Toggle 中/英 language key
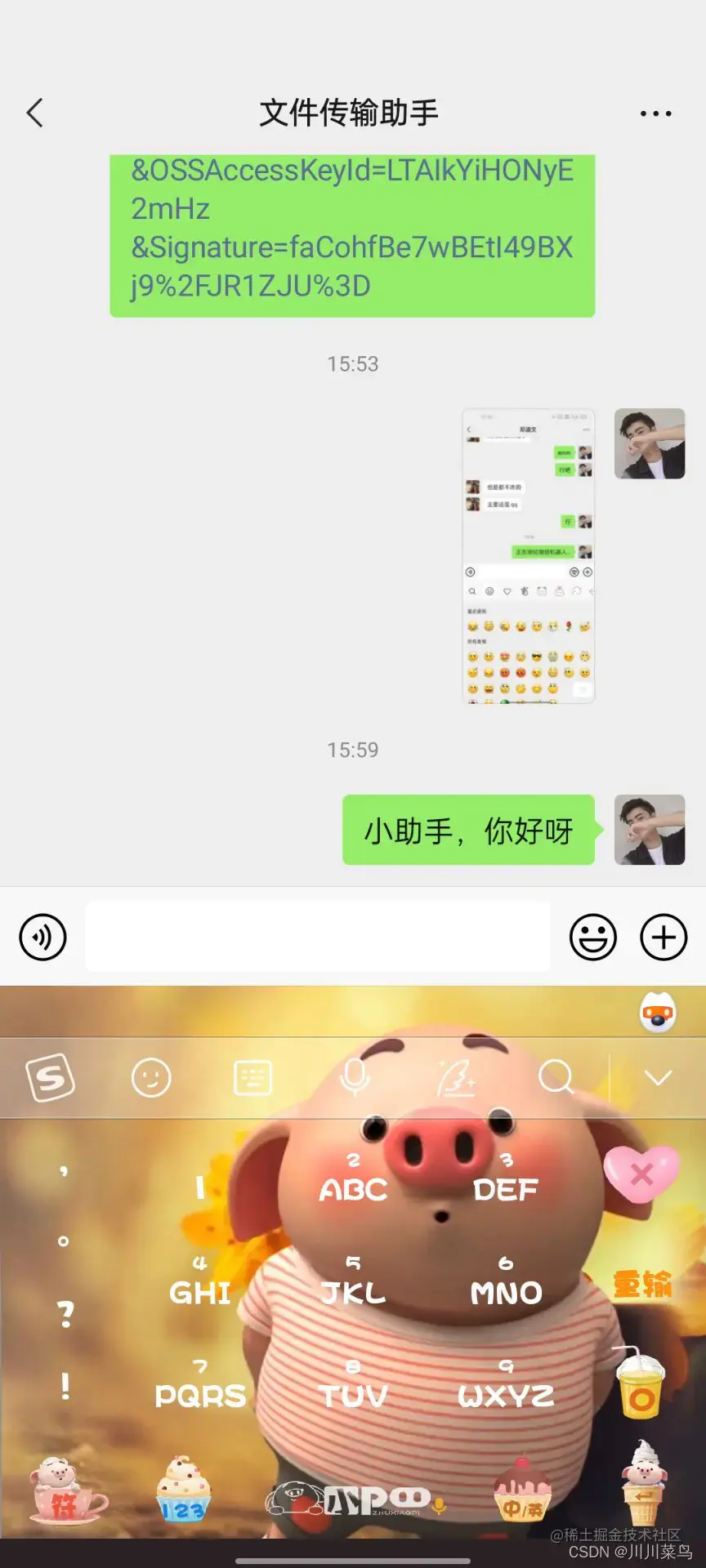 (522, 1493)
